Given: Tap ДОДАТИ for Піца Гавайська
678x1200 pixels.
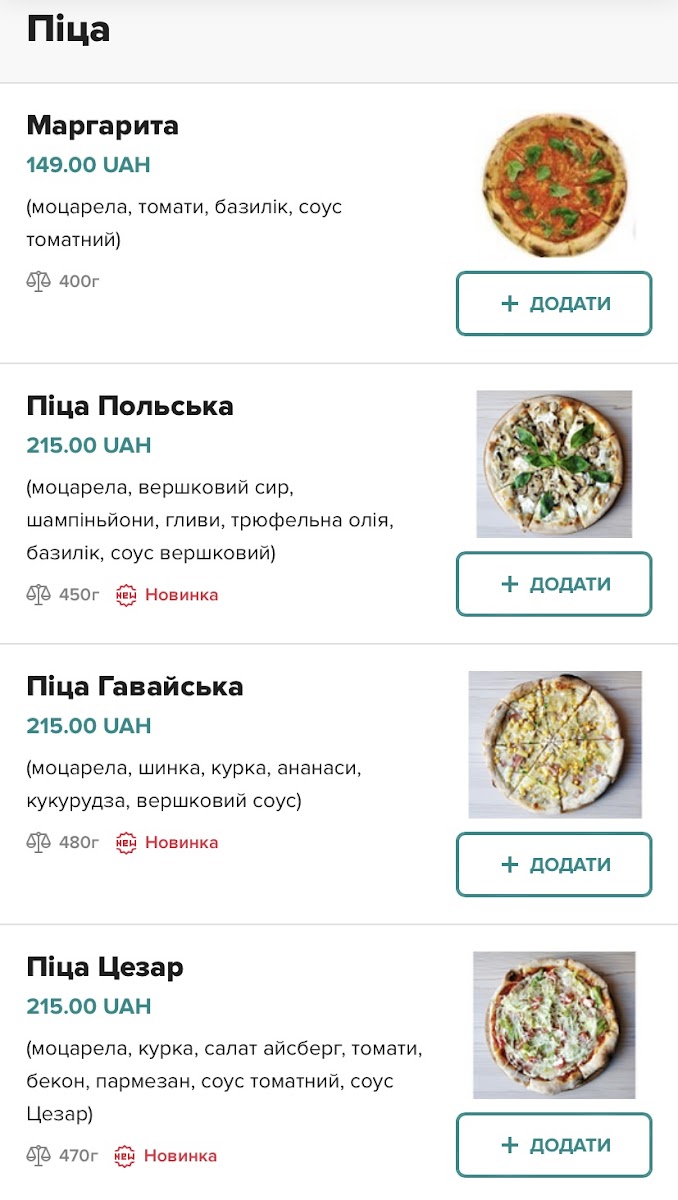Looking at the screenshot, I should coord(554,864).
